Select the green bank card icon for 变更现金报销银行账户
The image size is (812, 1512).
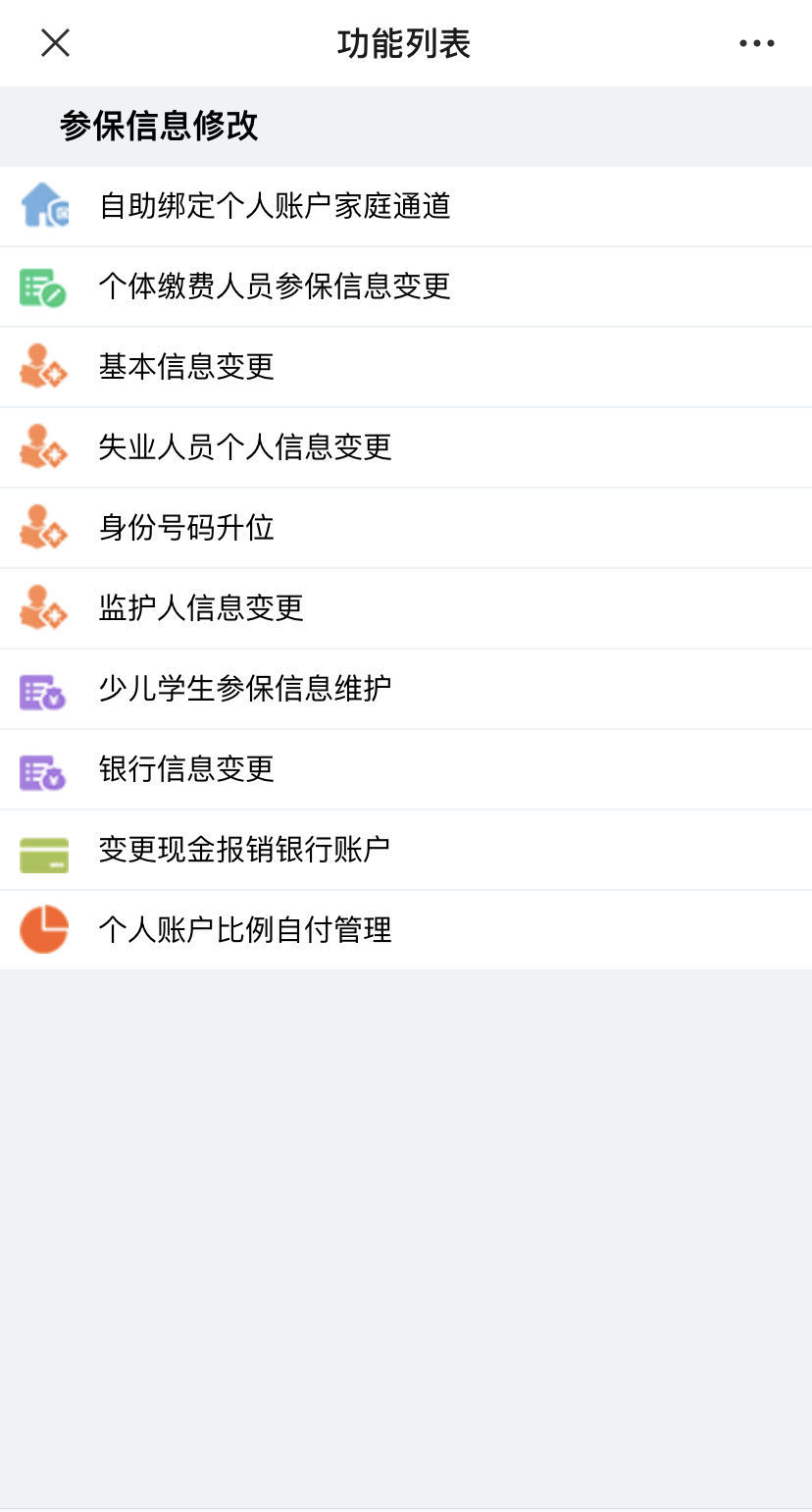[x=42, y=850]
